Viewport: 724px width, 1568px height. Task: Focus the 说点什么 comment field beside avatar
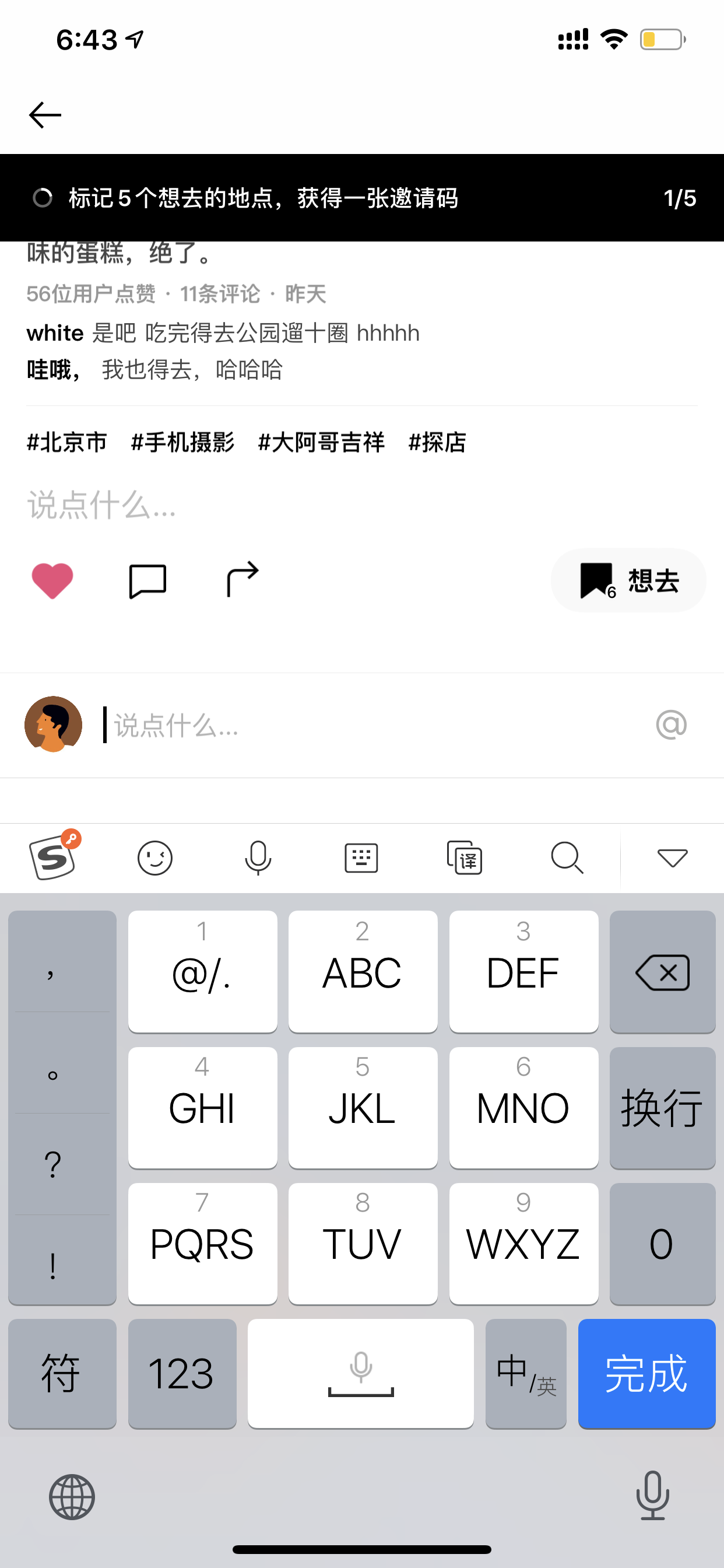point(371,725)
